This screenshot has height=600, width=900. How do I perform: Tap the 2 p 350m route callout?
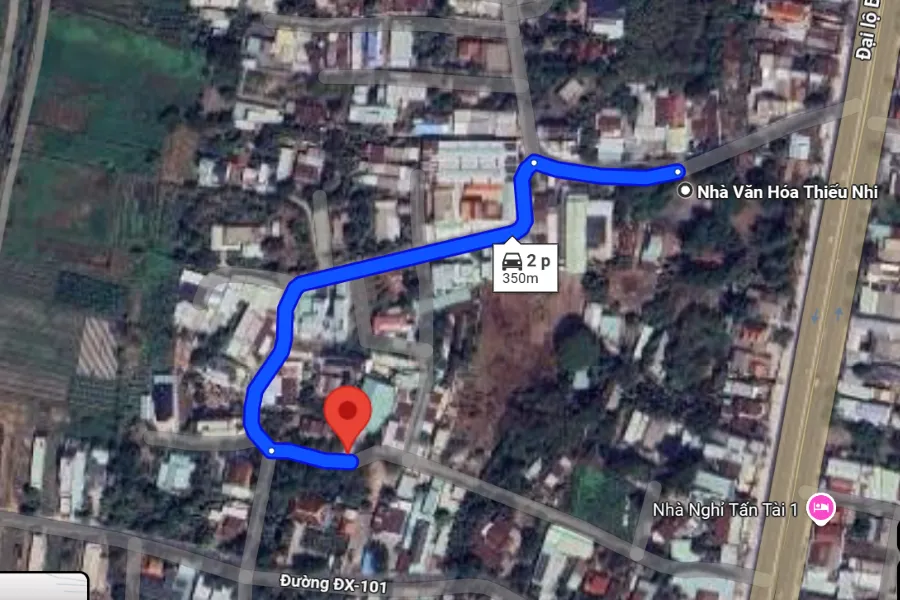(526, 267)
